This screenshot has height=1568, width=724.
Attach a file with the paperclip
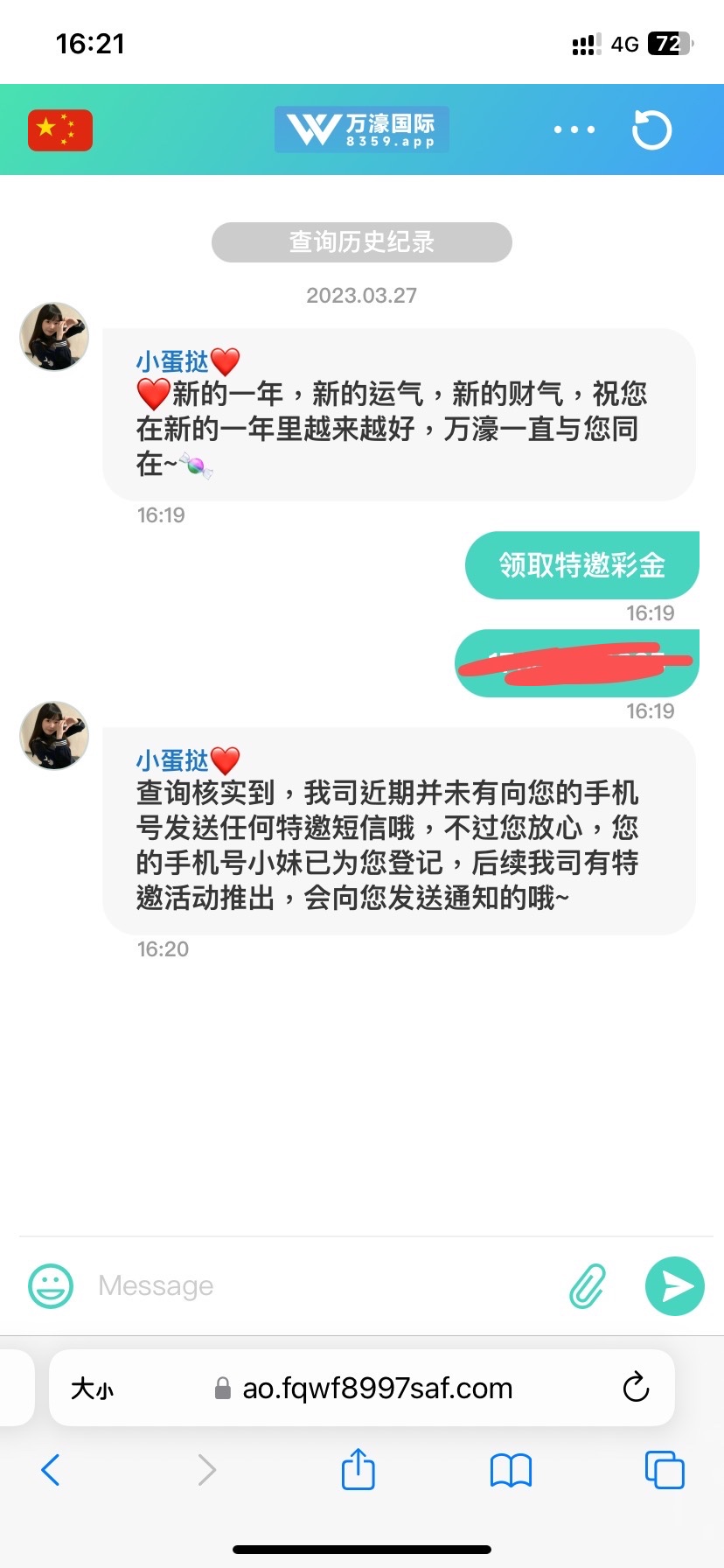(x=588, y=1285)
